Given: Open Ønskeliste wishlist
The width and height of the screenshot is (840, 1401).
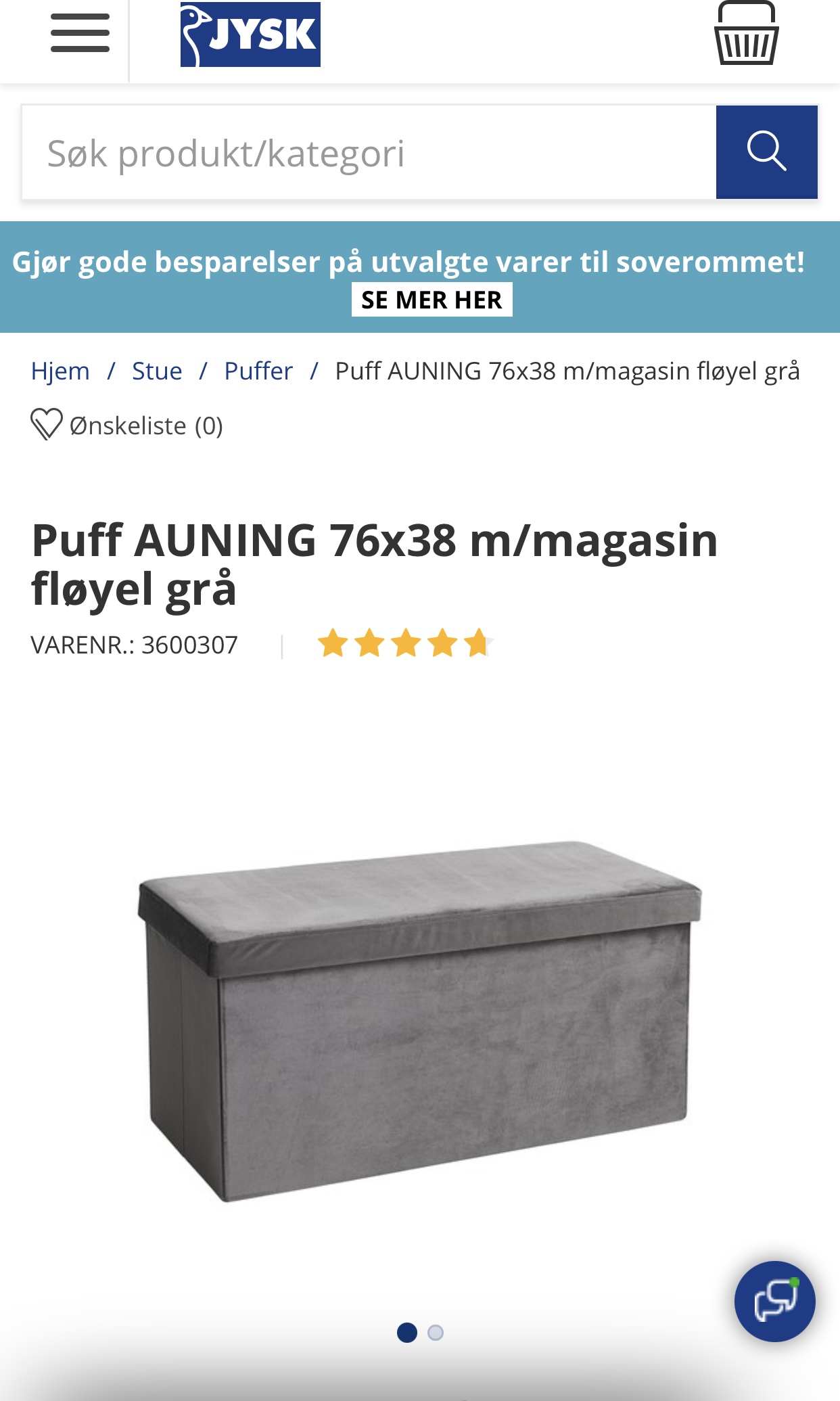Looking at the screenshot, I should click(x=127, y=425).
